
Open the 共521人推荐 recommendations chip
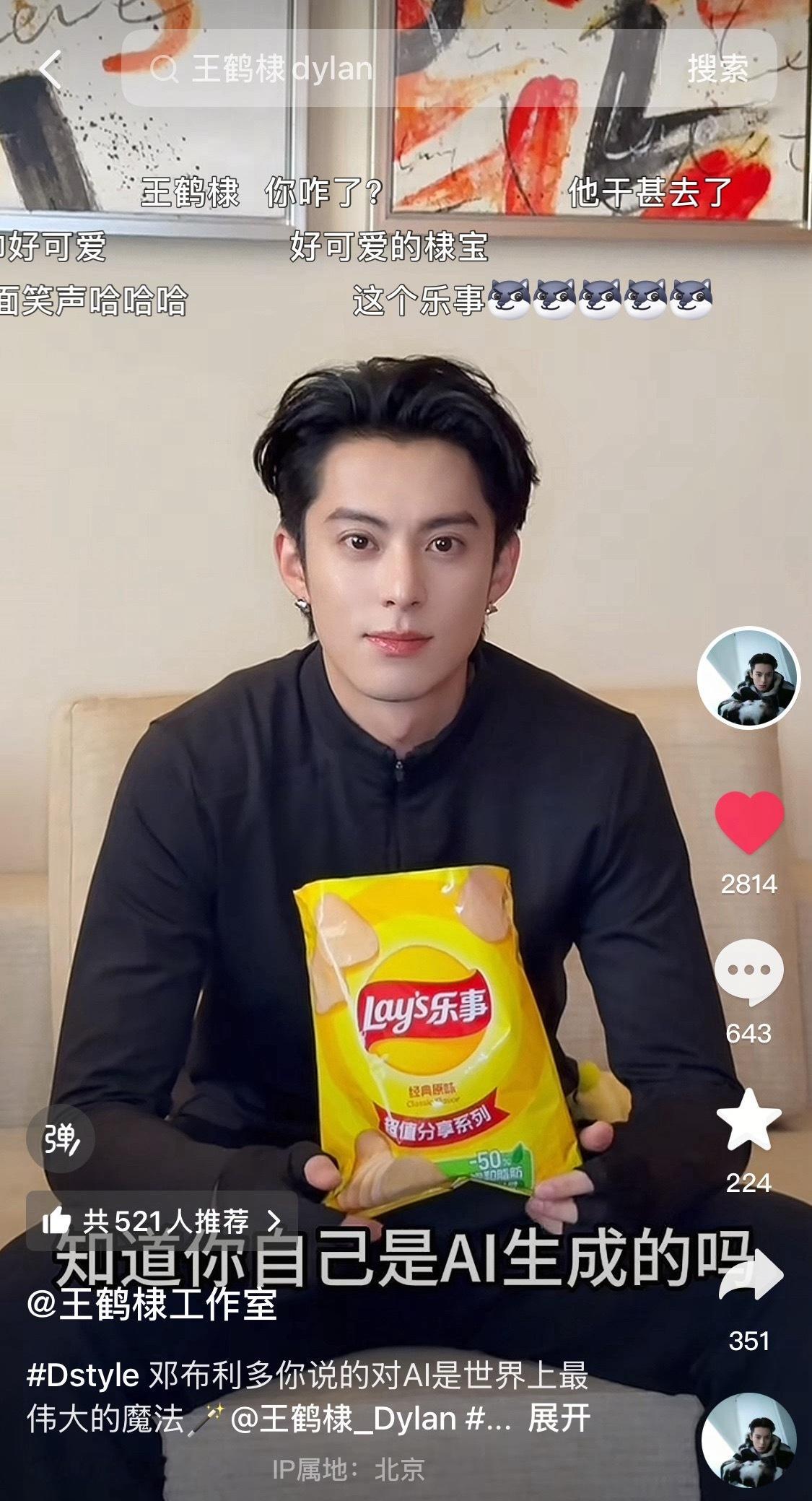(x=162, y=1220)
